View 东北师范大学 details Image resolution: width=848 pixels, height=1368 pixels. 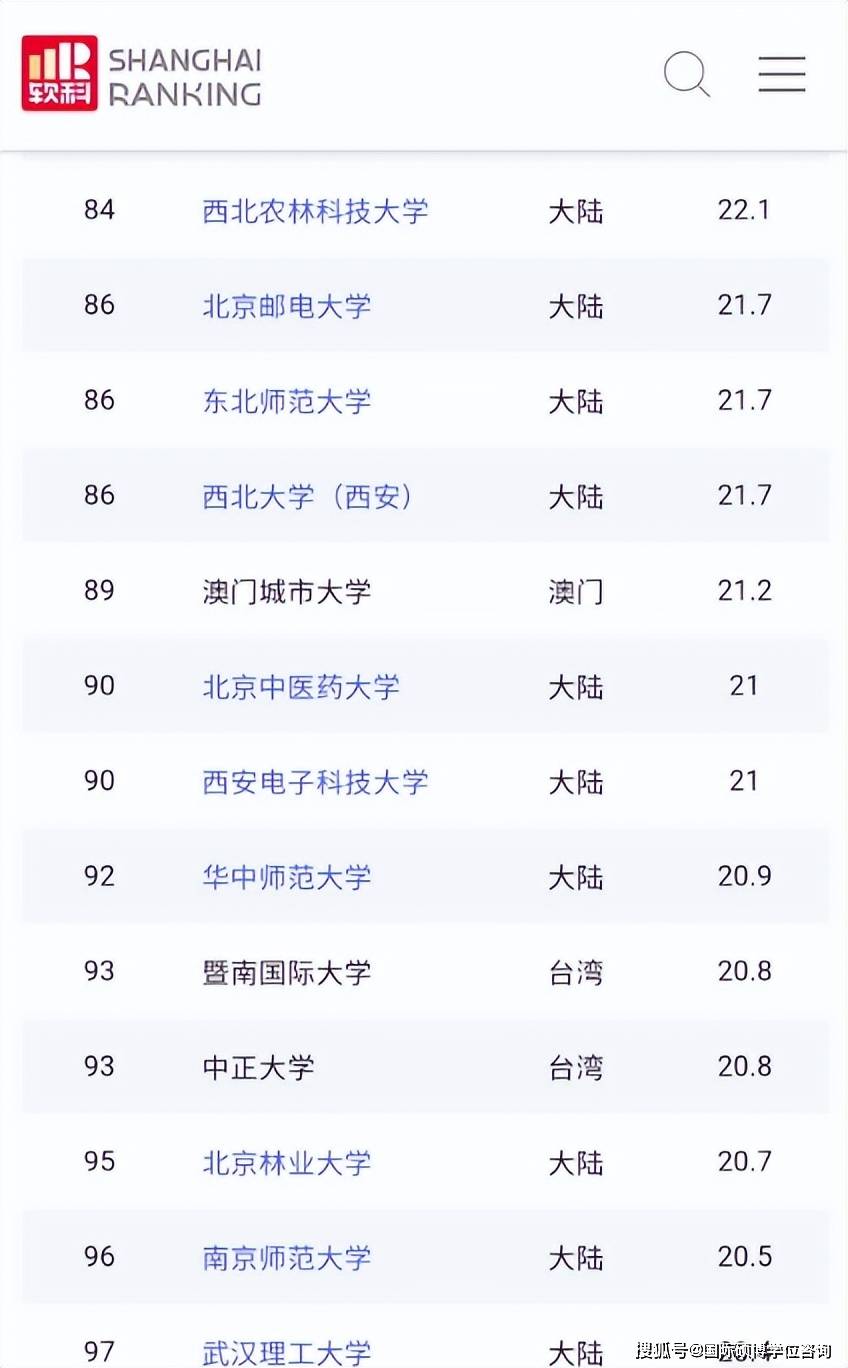pyautogui.click(x=287, y=401)
